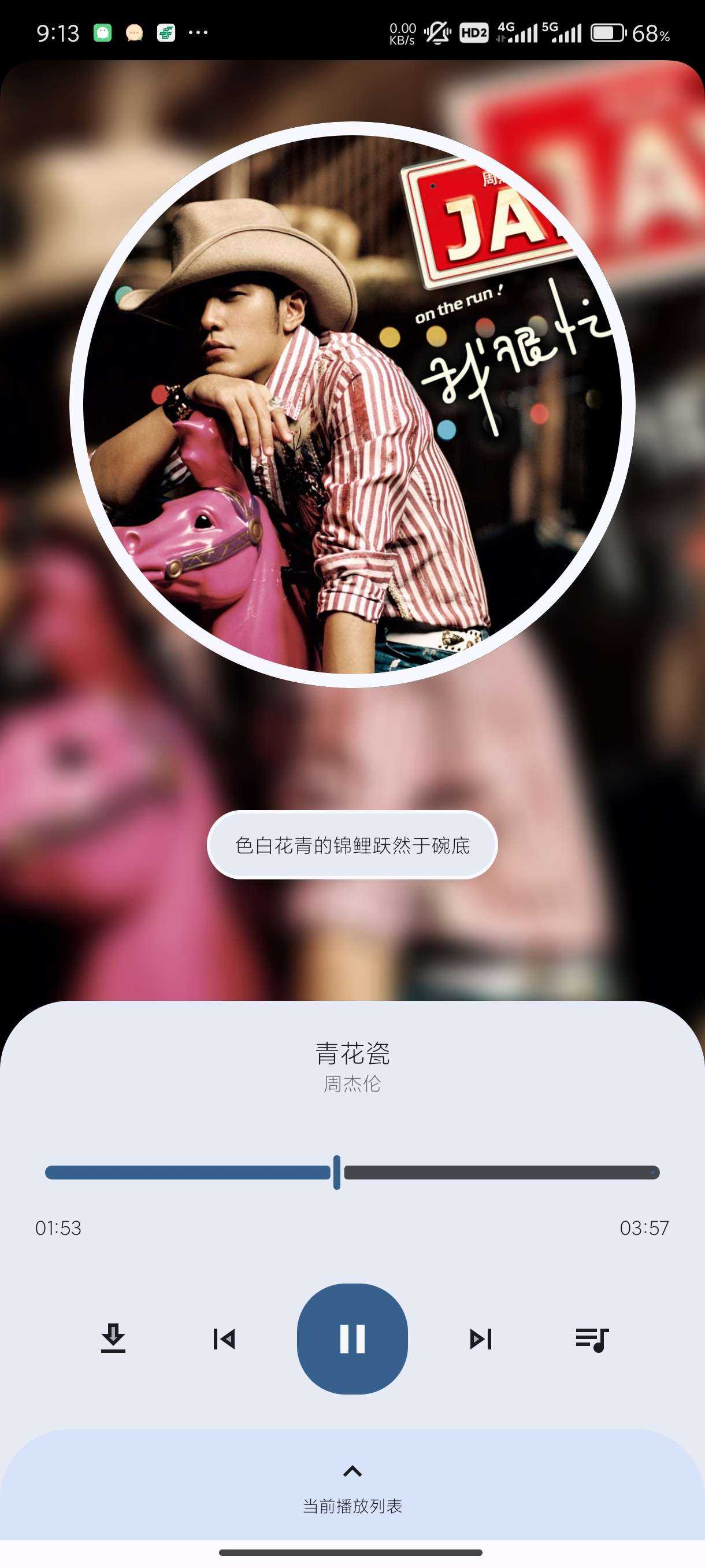Go back to the previous track

click(224, 1338)
